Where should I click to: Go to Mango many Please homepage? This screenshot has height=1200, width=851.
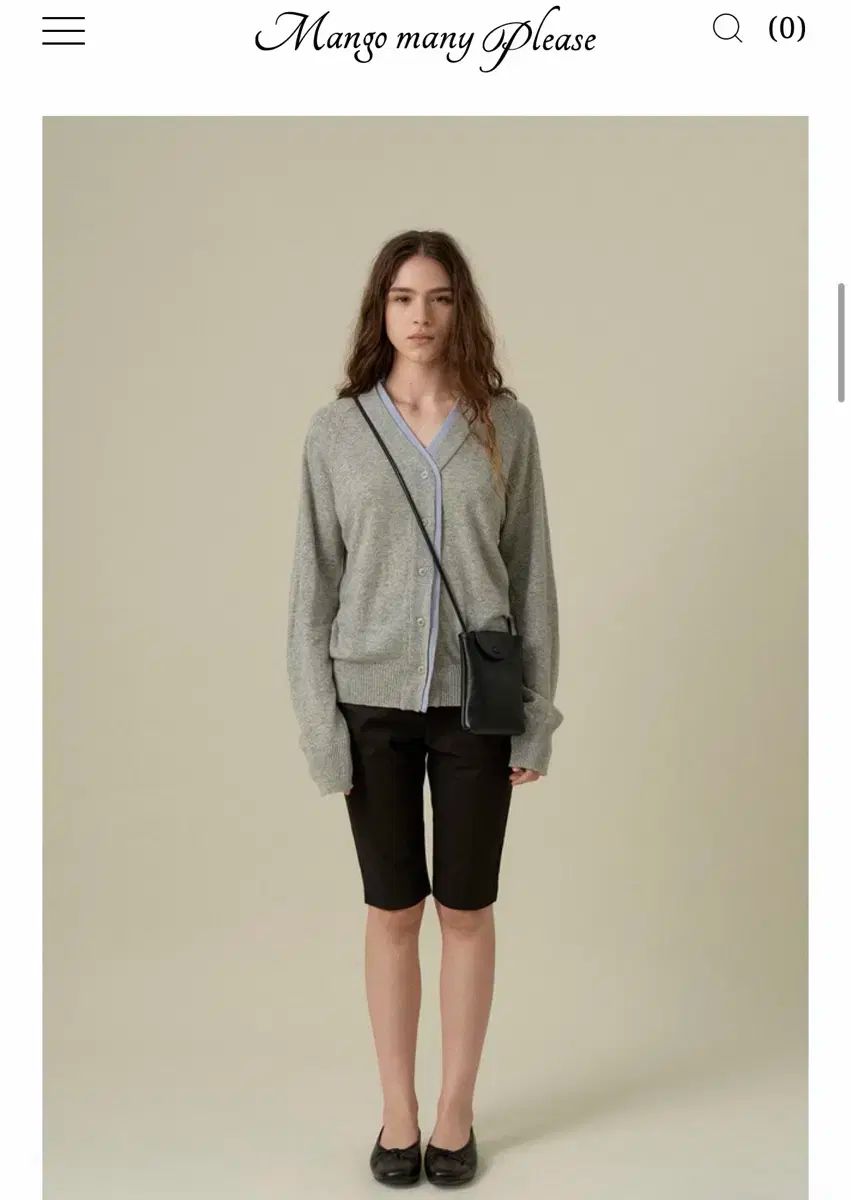coord(425,39)
